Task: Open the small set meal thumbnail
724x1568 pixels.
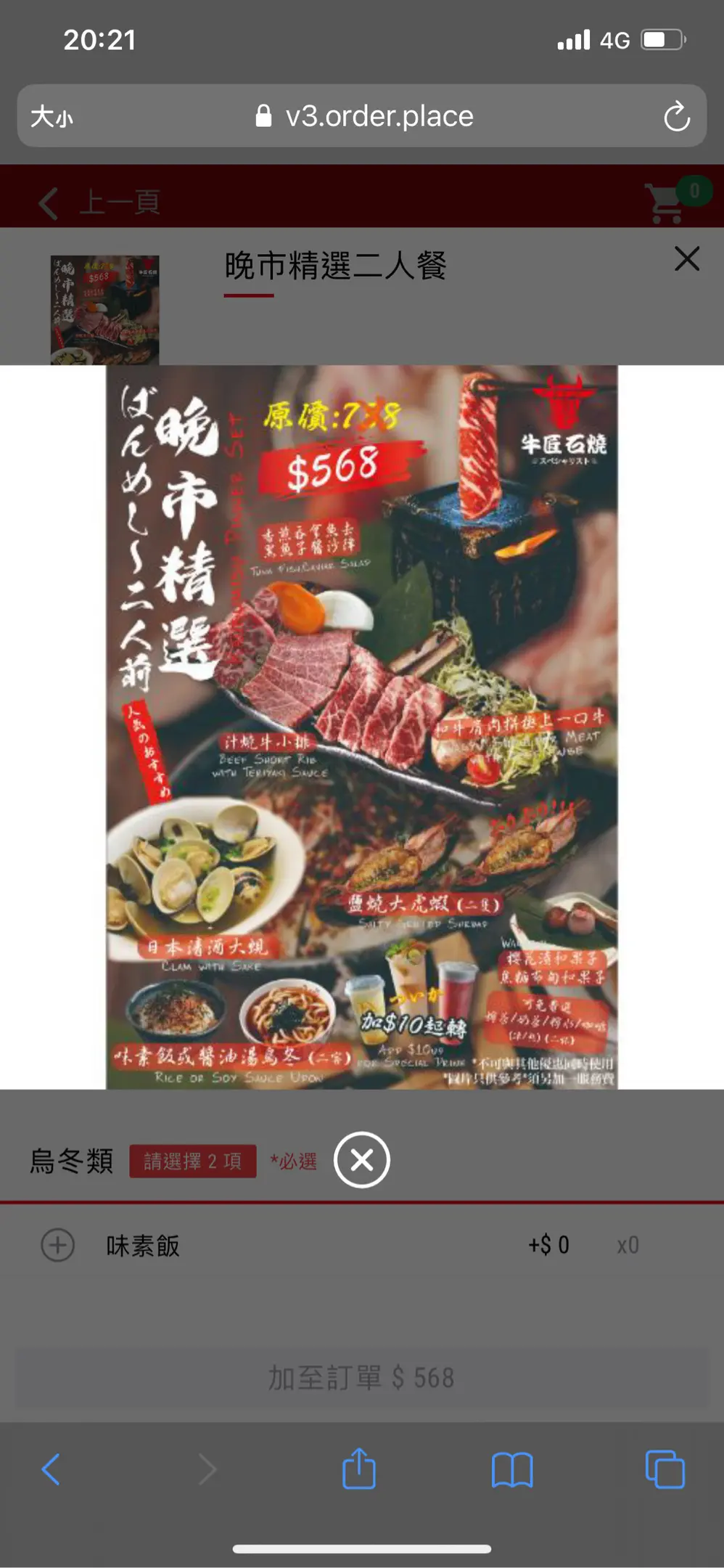Action: (104, 310)
